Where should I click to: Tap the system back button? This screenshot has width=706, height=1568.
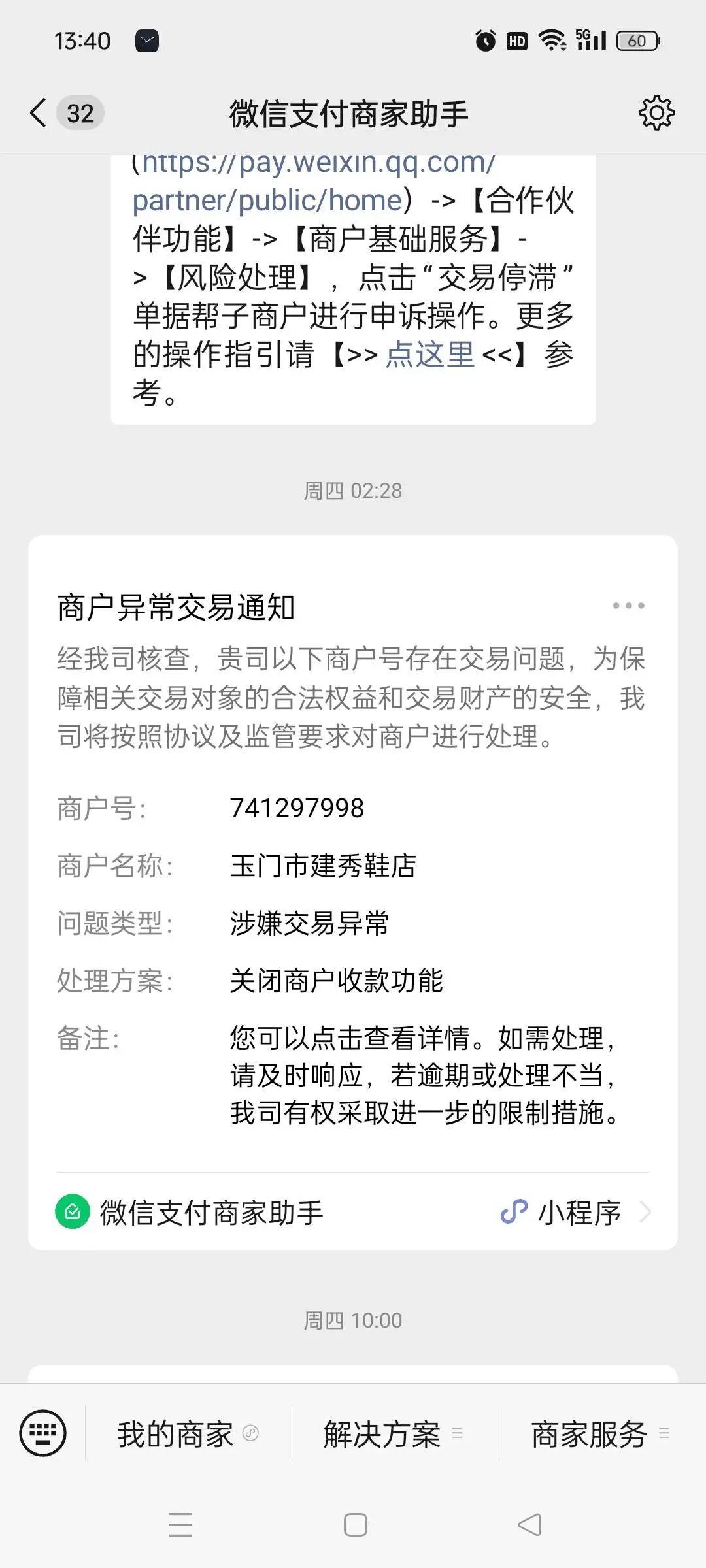pos(529,1525)
